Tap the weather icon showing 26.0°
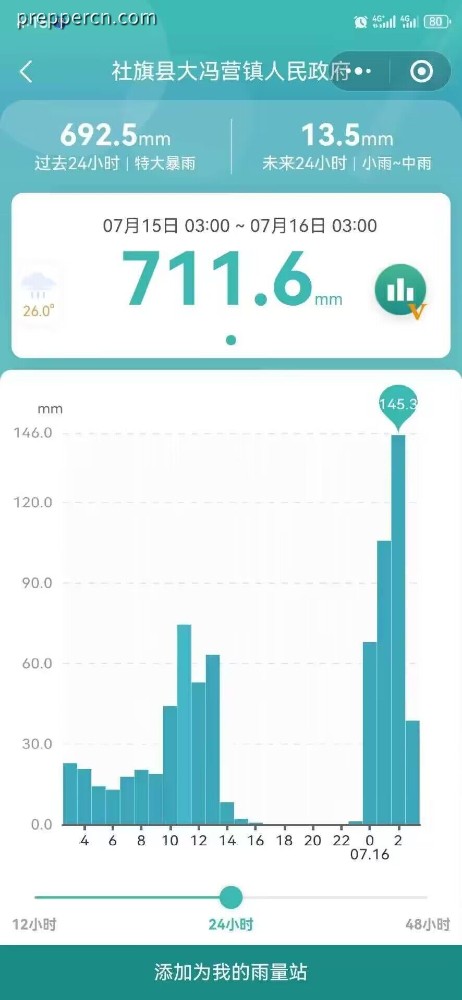Image resolution: width=462 pixels, height=1000 pixels. coord(38,291)
